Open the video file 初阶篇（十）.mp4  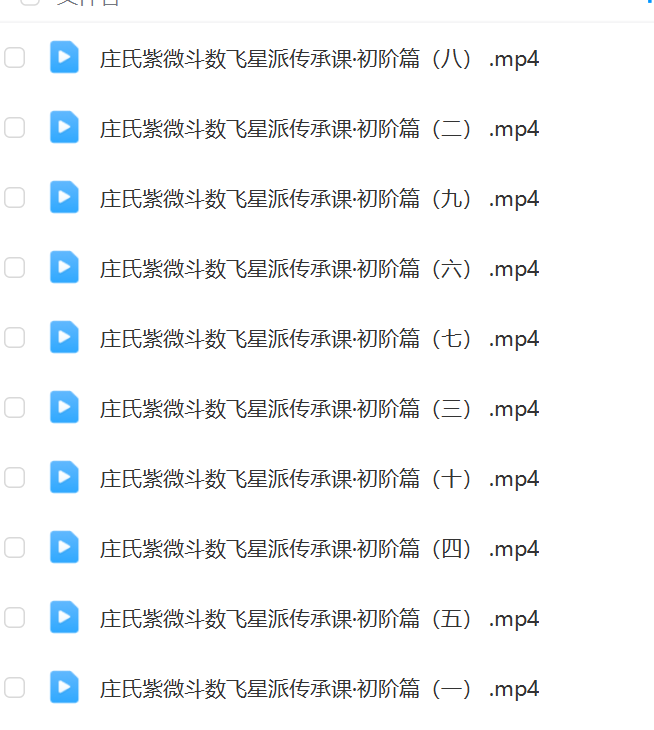[319, 479]
